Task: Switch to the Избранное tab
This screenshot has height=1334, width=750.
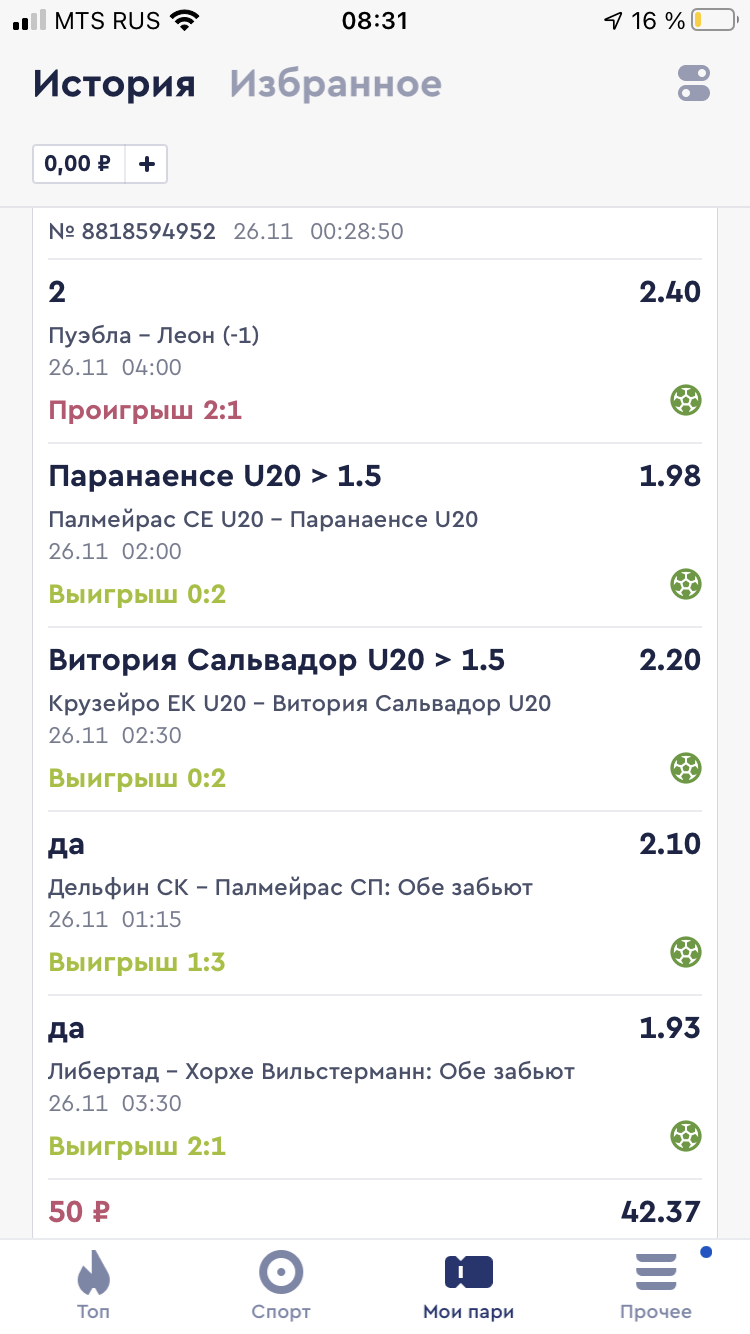Action: click(x=335, y=84)
